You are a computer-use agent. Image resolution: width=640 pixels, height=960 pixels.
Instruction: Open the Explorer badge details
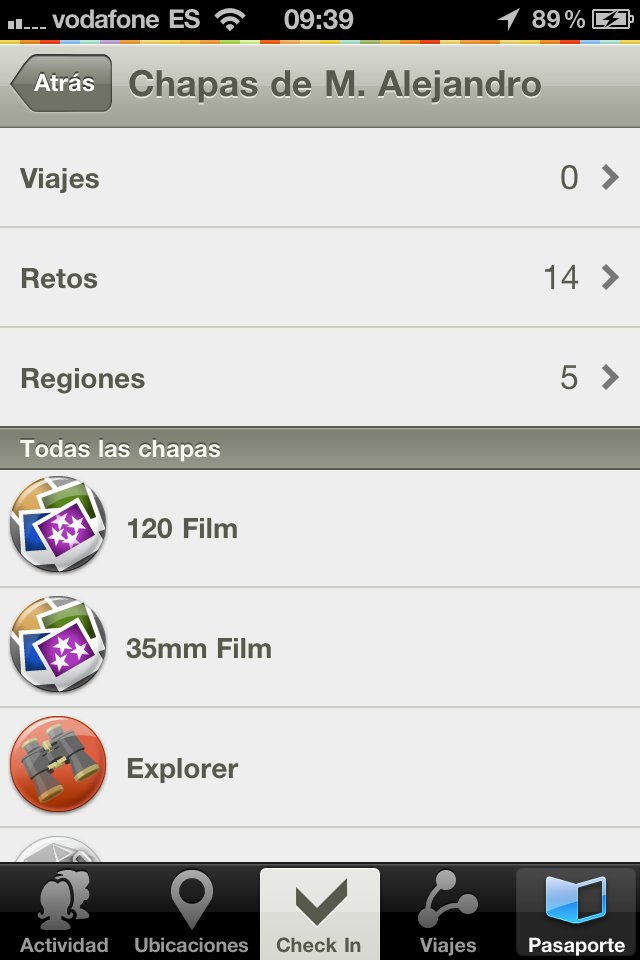tap(320, 768)
